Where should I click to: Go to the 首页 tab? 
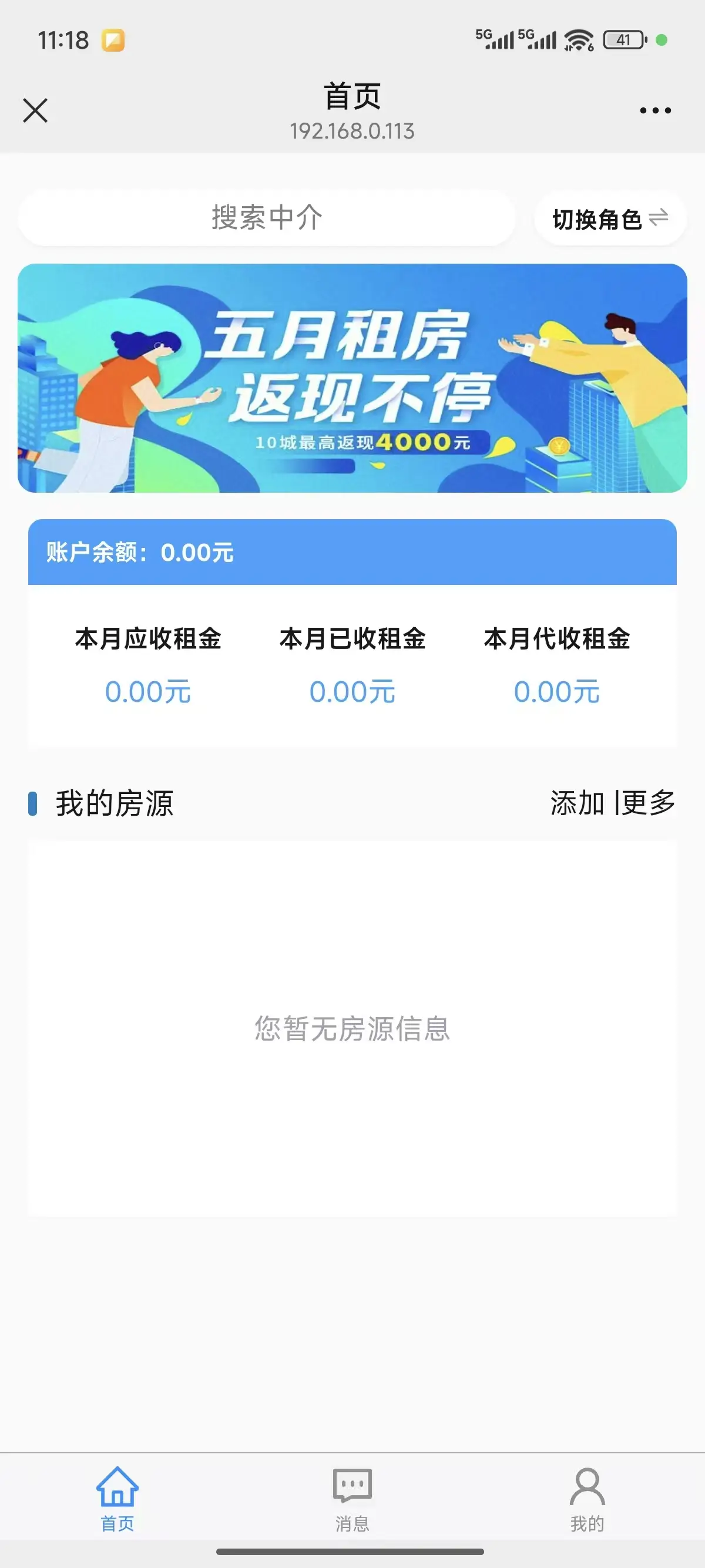tap(117, 1498)
